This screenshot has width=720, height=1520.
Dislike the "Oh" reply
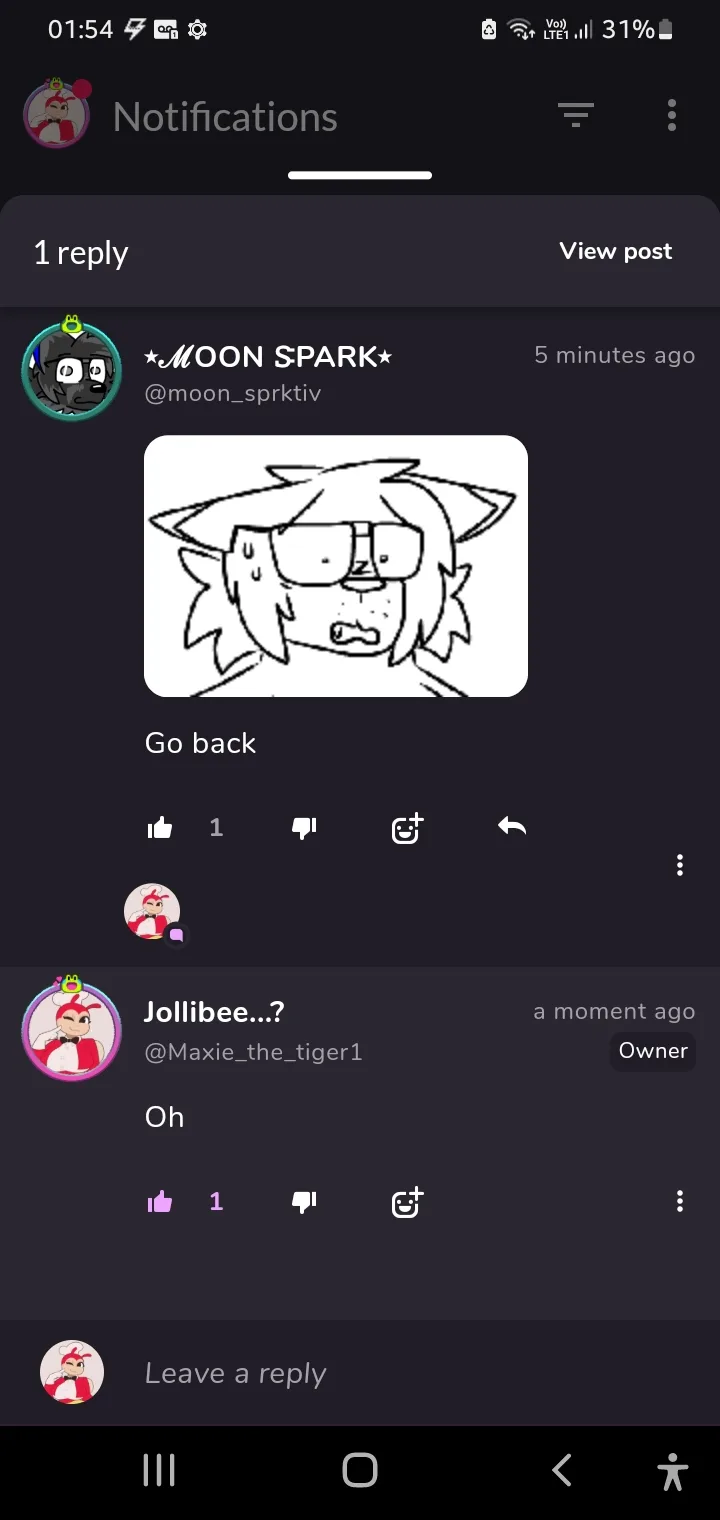304,1201
